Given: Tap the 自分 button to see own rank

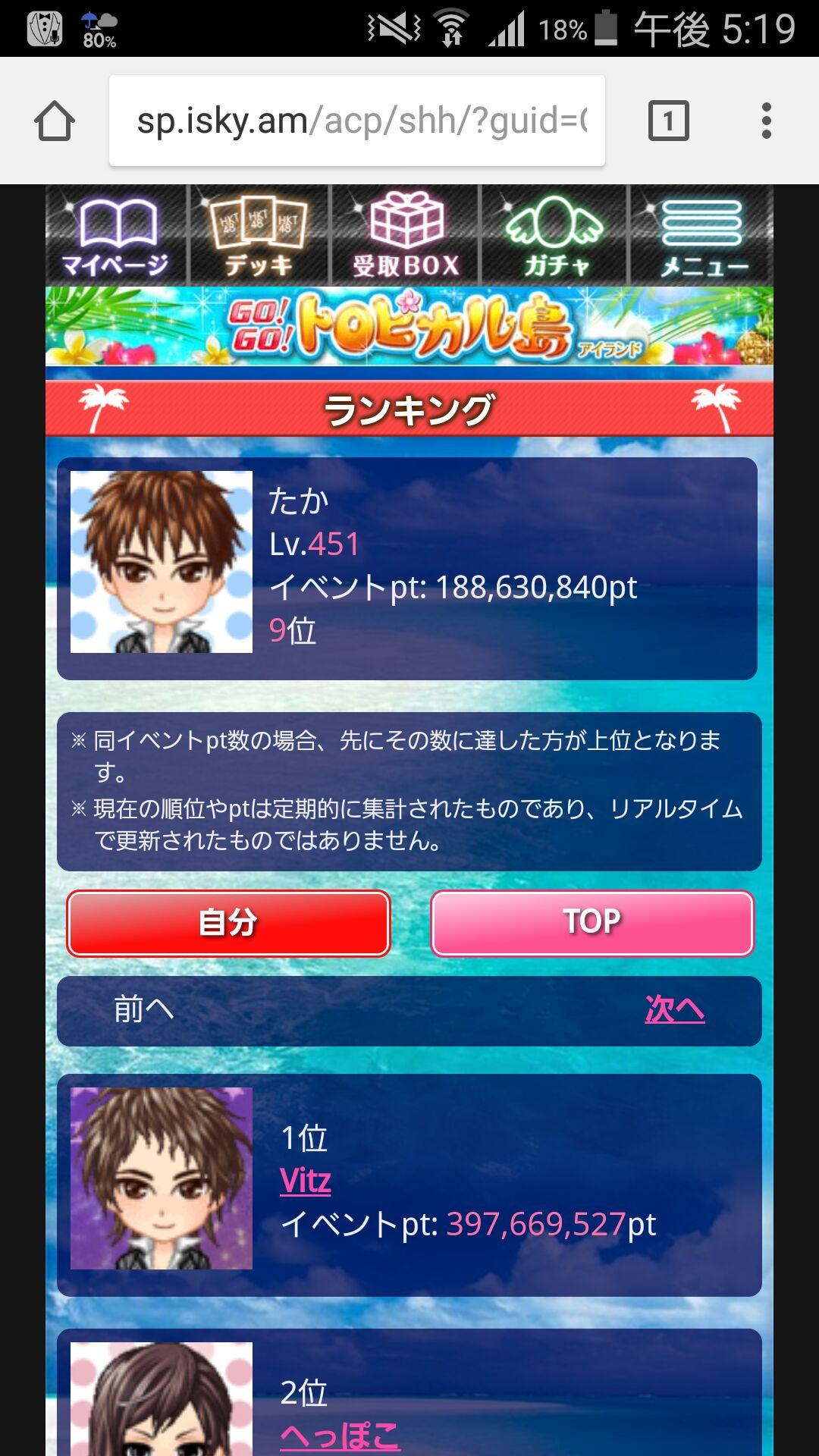Looking at the screenshot, I should (228, 923).
